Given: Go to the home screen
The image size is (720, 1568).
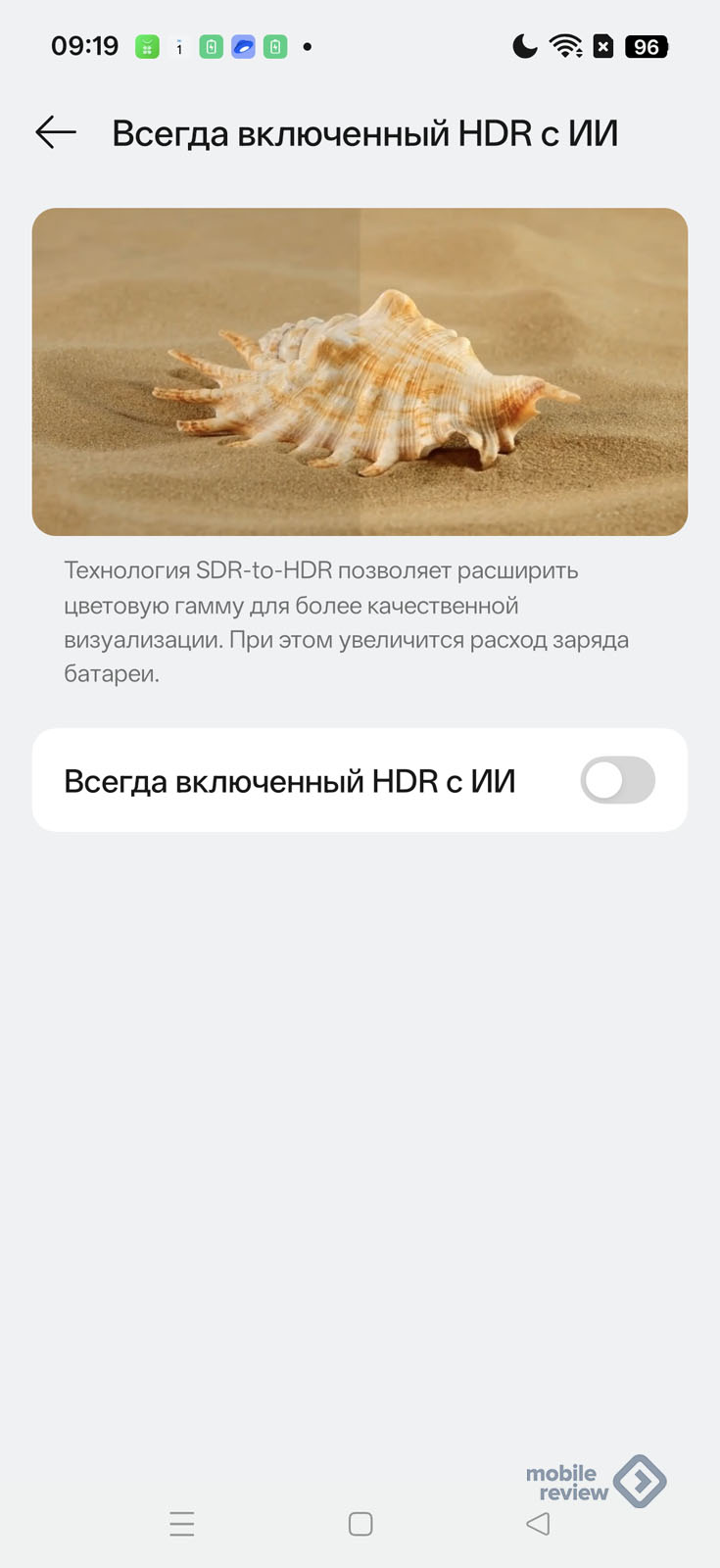Looking at the screenshot, I should (360, 1524).
